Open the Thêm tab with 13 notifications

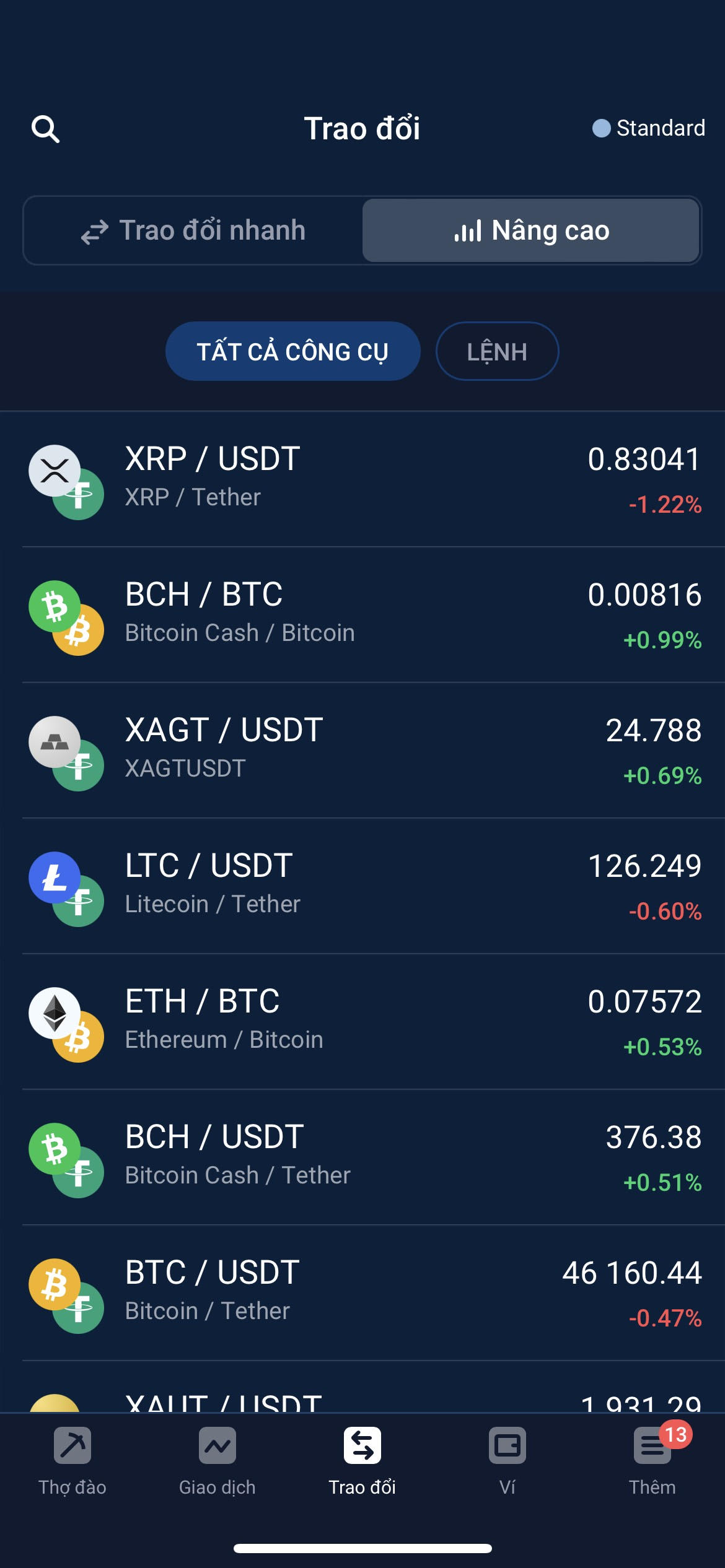coord(652,1461)
